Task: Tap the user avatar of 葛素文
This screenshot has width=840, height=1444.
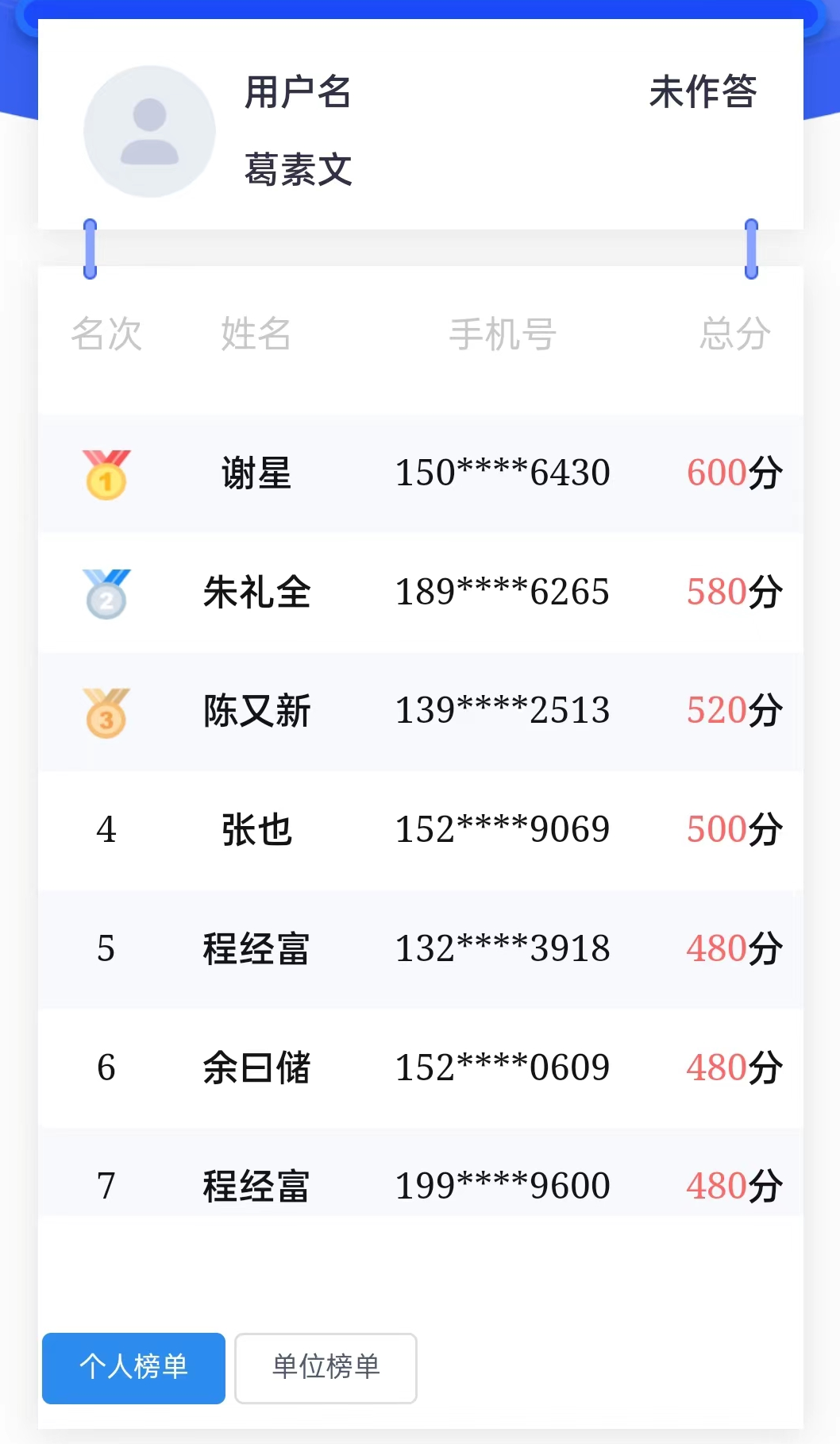Action: [x=149, y=131]
